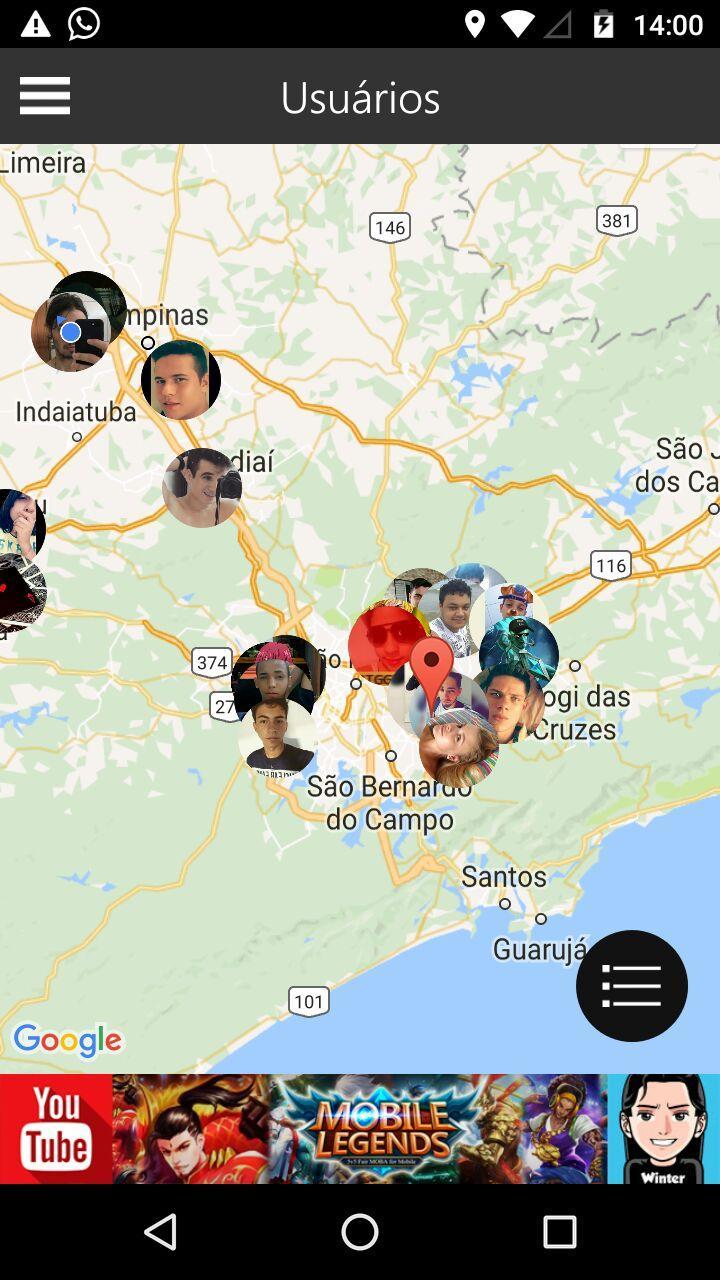Open shirtless user avatar with microphone
The width and height of the screenshot is (720, 1280).
pyautogui.click(x=202, y=488)
